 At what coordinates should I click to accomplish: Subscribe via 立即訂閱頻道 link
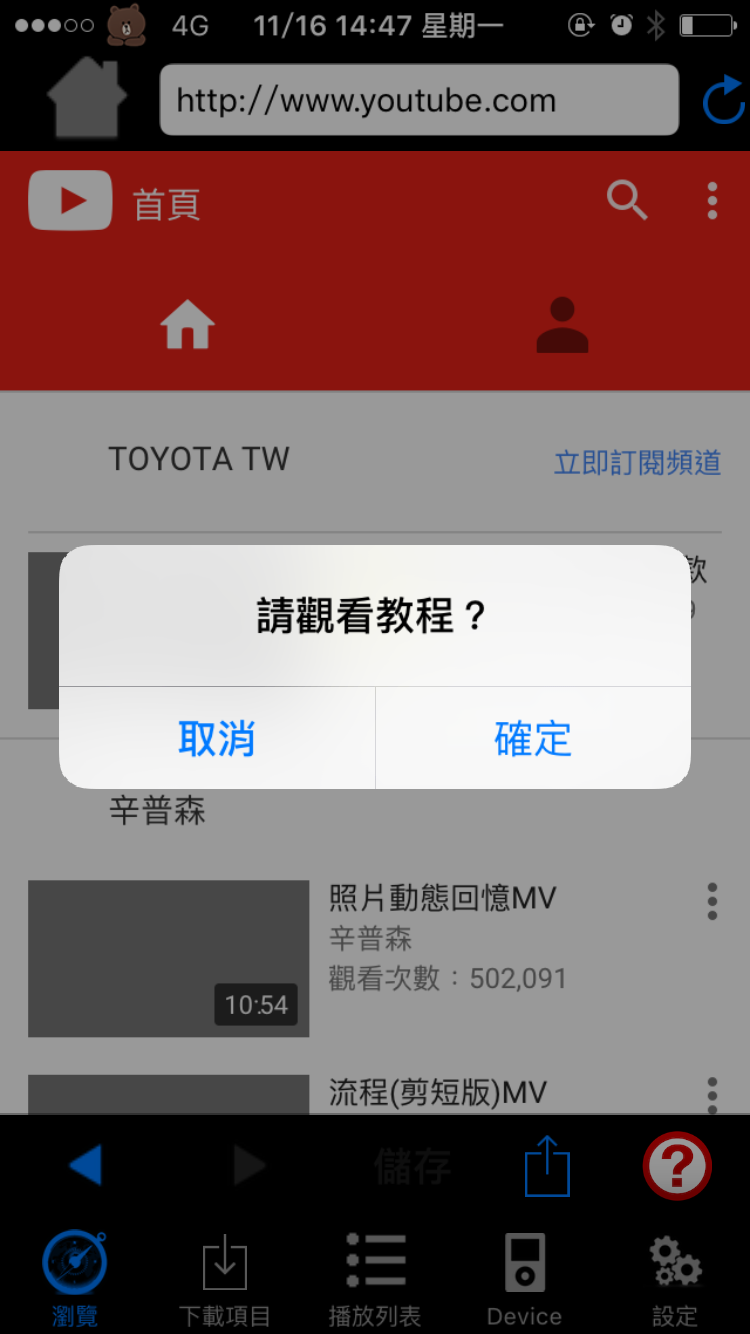pos(637,462)
